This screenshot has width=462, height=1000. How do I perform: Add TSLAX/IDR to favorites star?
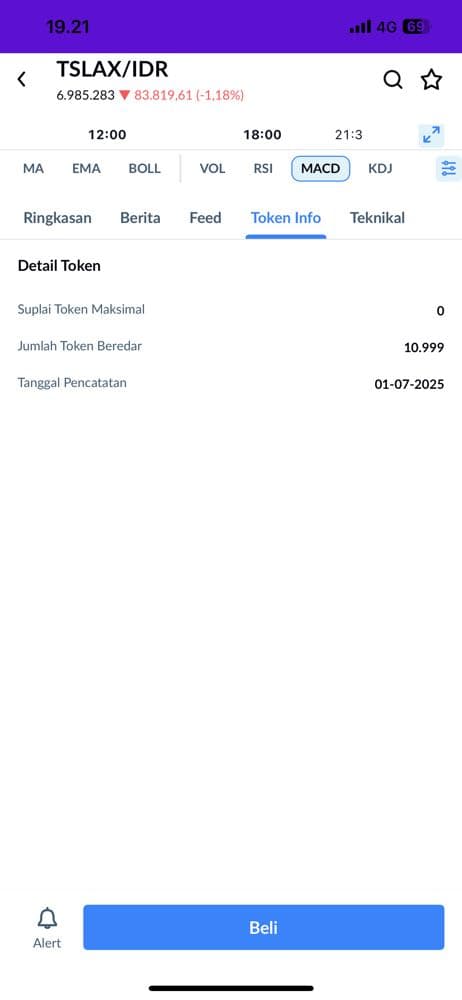pos(431,80)
